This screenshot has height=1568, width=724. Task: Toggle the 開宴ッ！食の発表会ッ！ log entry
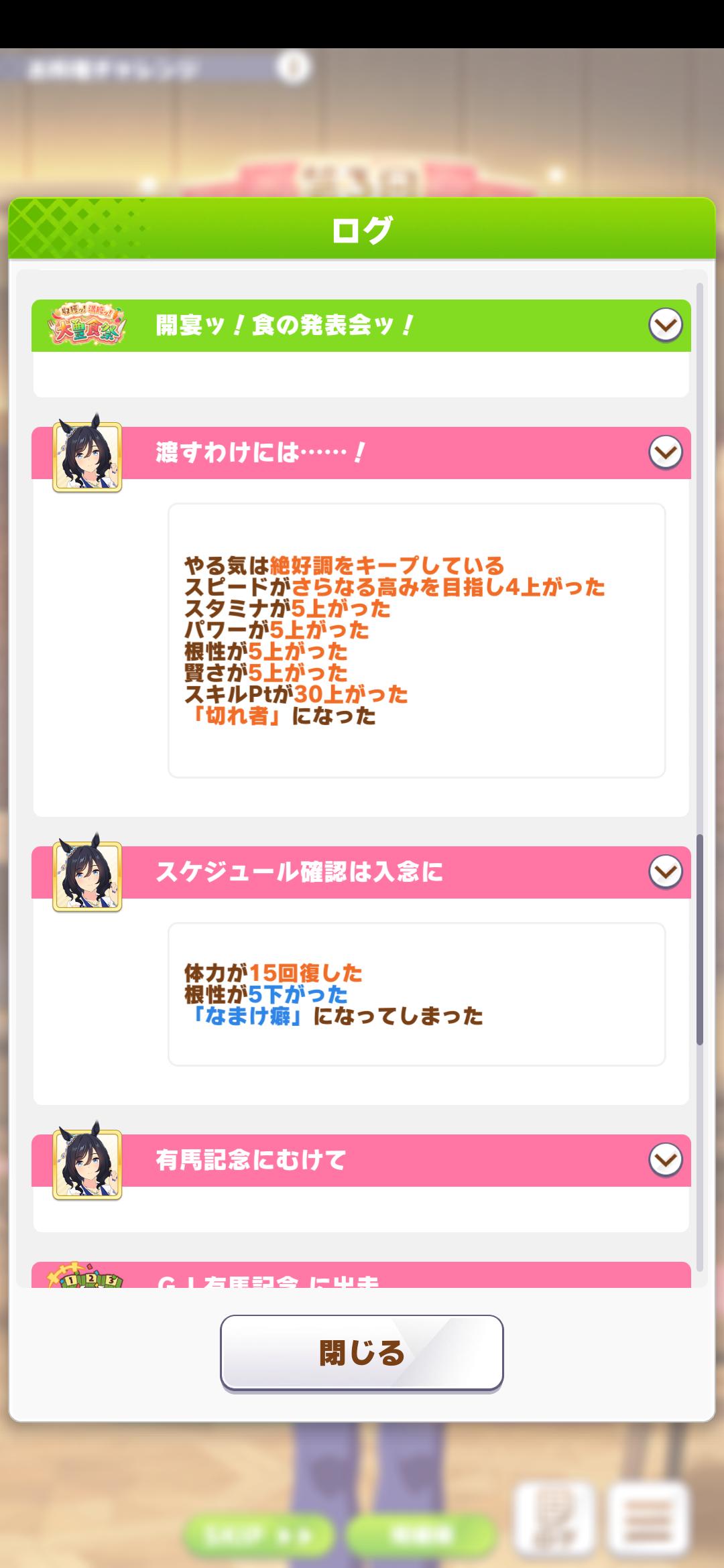(665, 326)
